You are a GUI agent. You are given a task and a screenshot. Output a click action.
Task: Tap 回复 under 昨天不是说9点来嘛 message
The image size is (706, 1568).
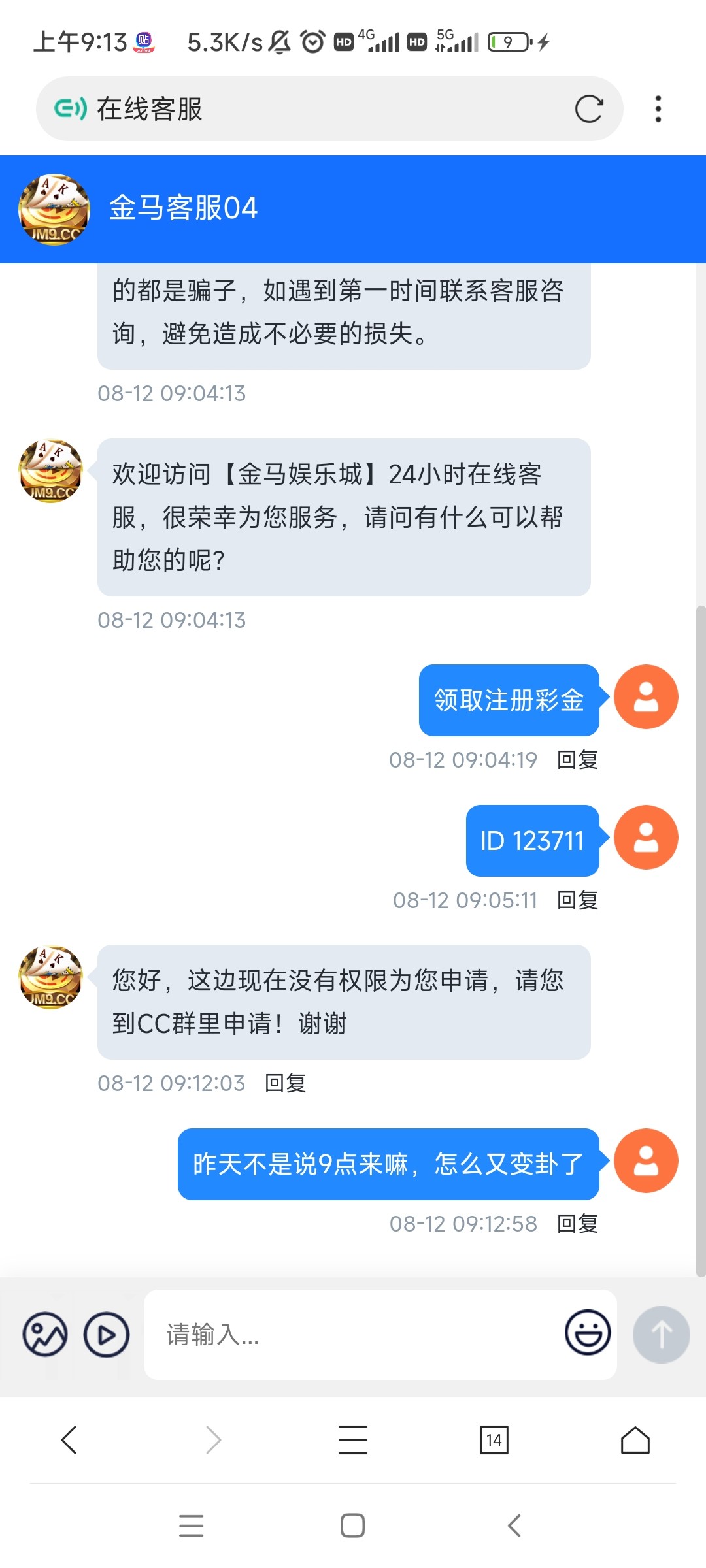(x=577, y=1224)
